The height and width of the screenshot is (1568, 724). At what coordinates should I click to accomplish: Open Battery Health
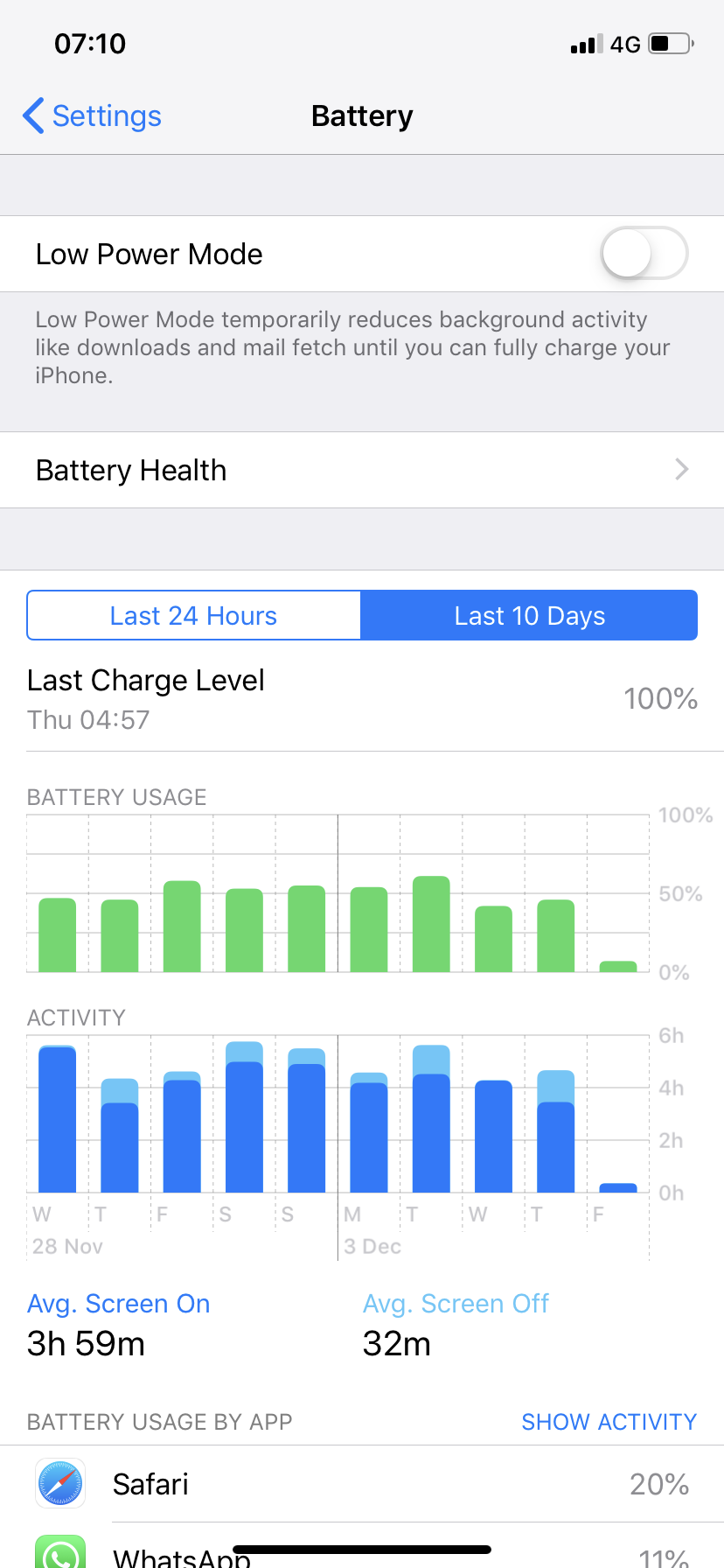tap(362, 470)
